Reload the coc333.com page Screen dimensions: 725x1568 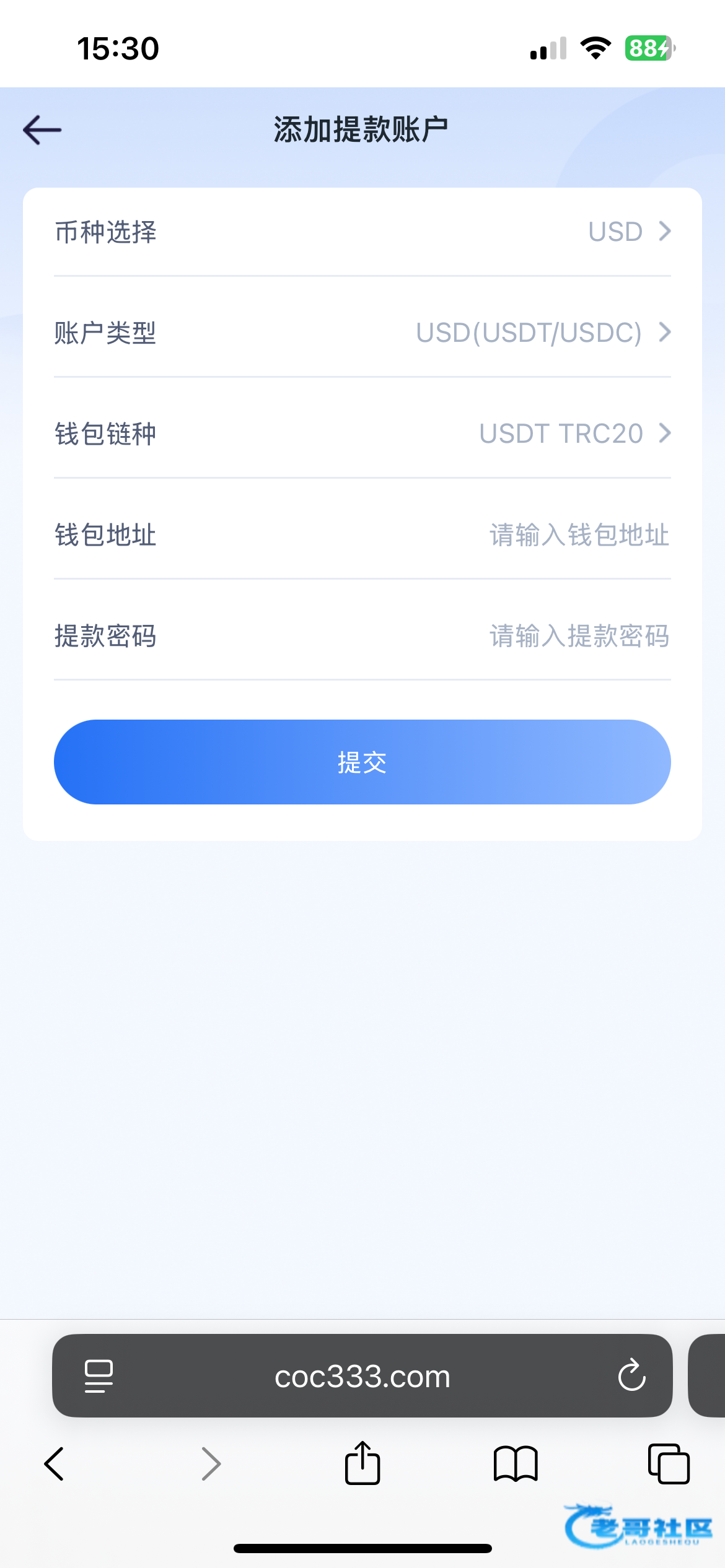(x=631, y=1376)
